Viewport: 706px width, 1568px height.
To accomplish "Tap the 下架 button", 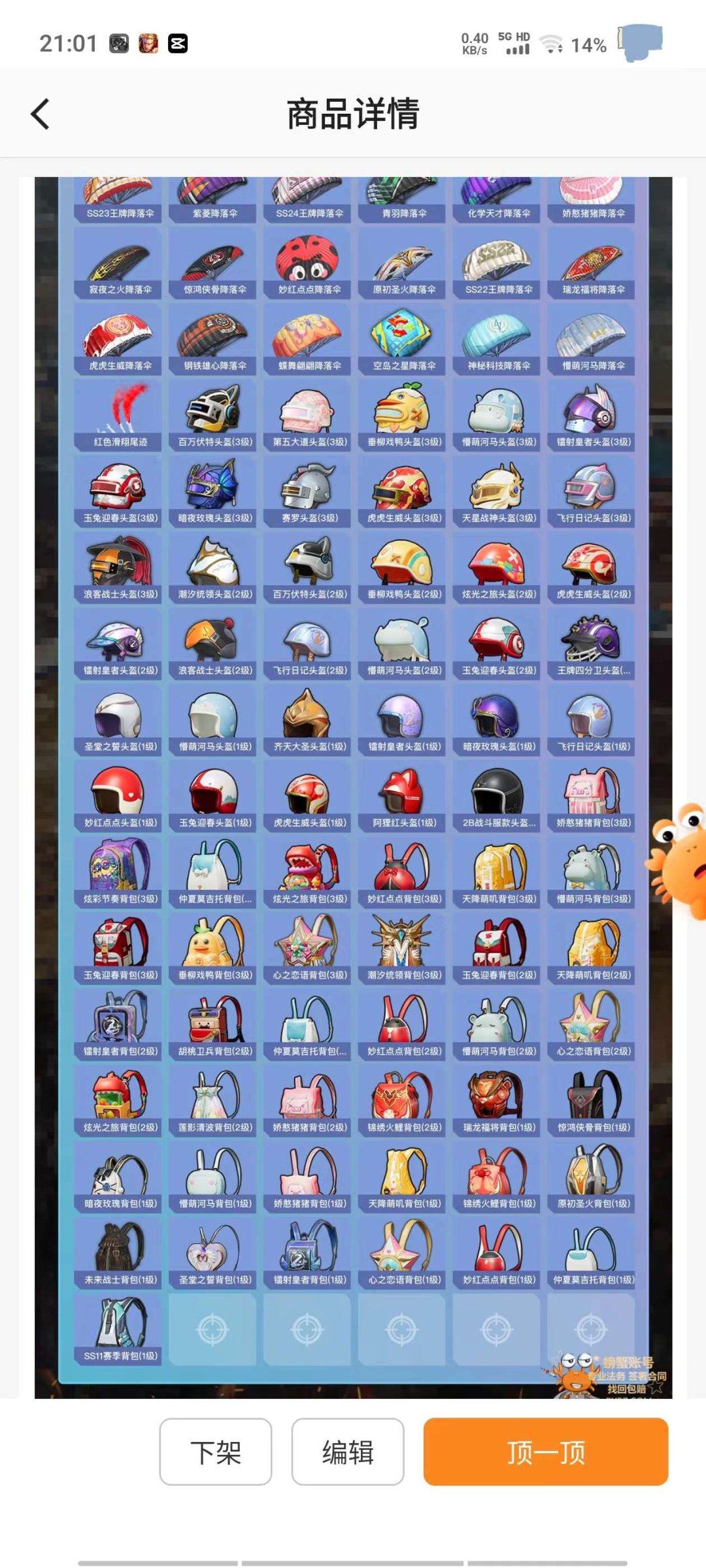I will tap(216, 1452).
